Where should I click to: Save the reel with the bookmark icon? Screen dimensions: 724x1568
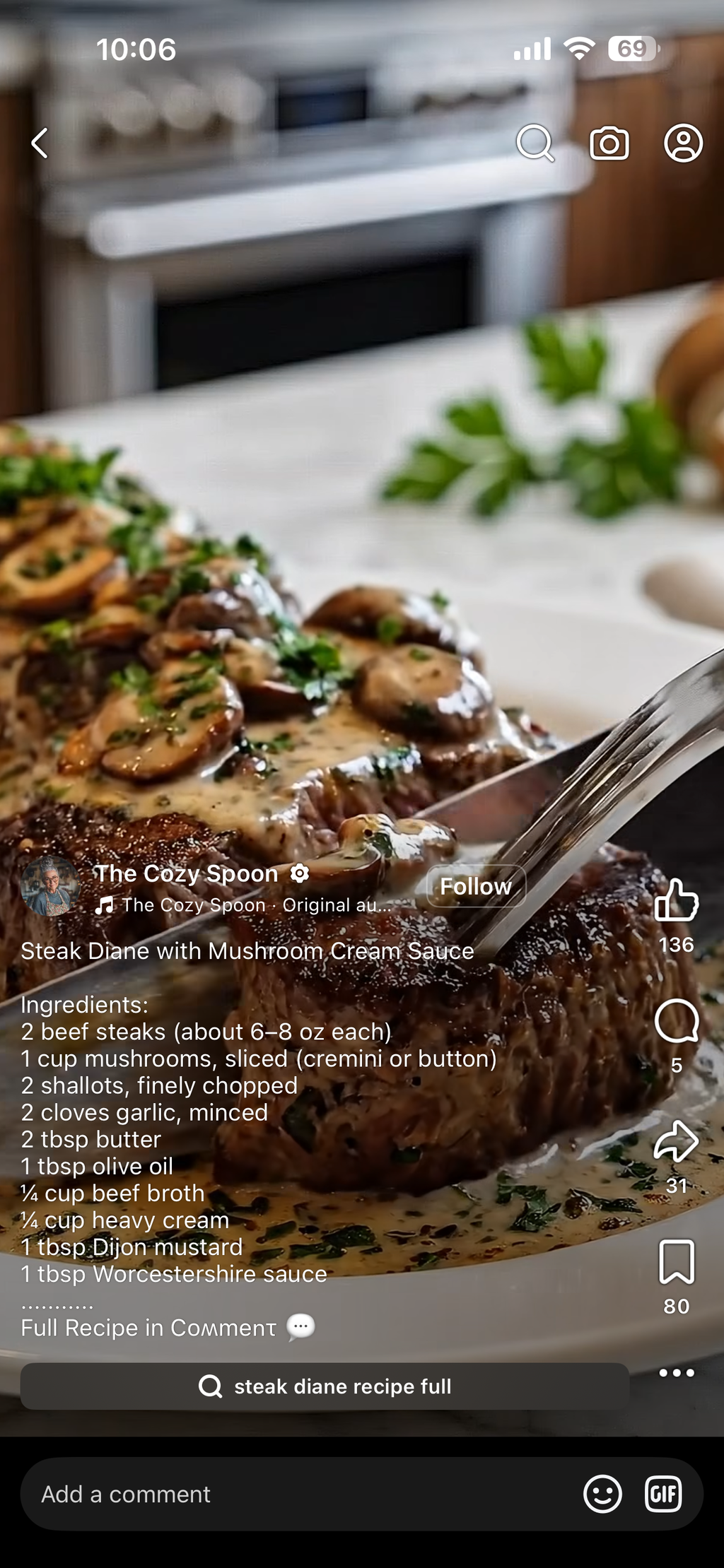(677, 1261)
